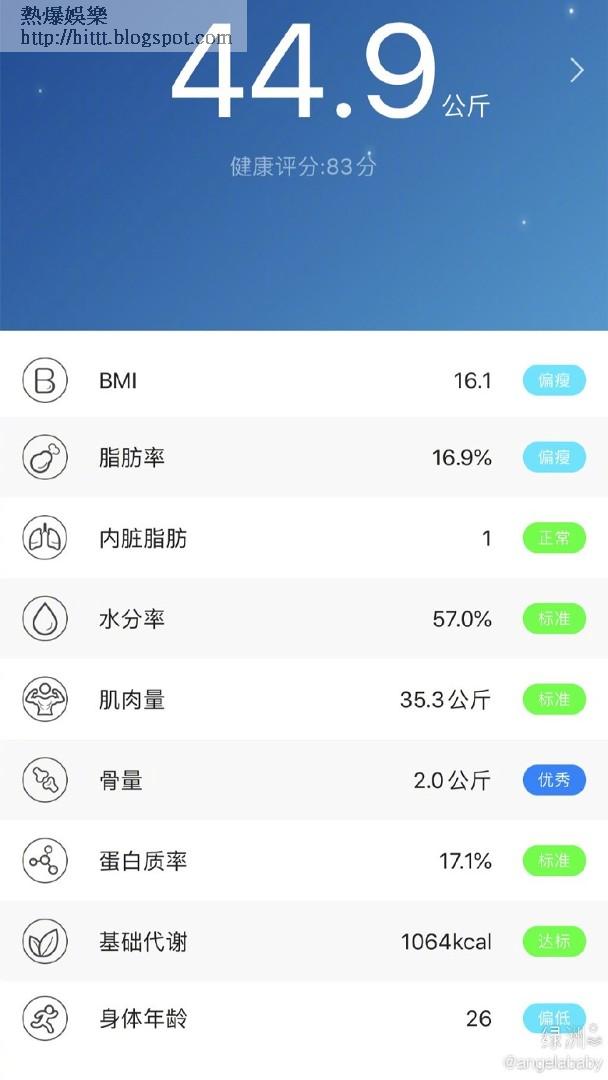Open the 水分率 details

[x=304, y=619]
